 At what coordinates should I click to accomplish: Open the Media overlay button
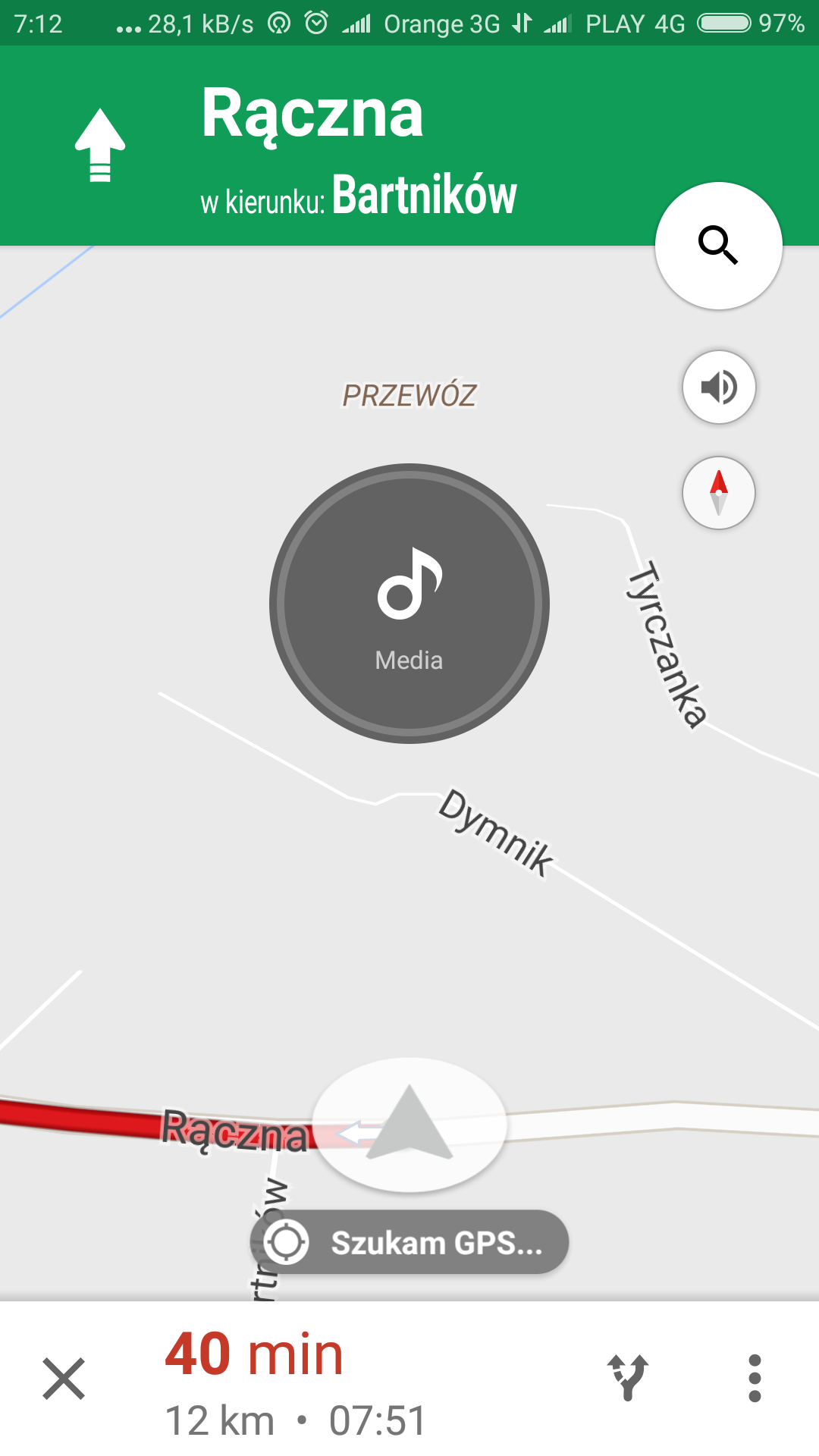(409, 604)
